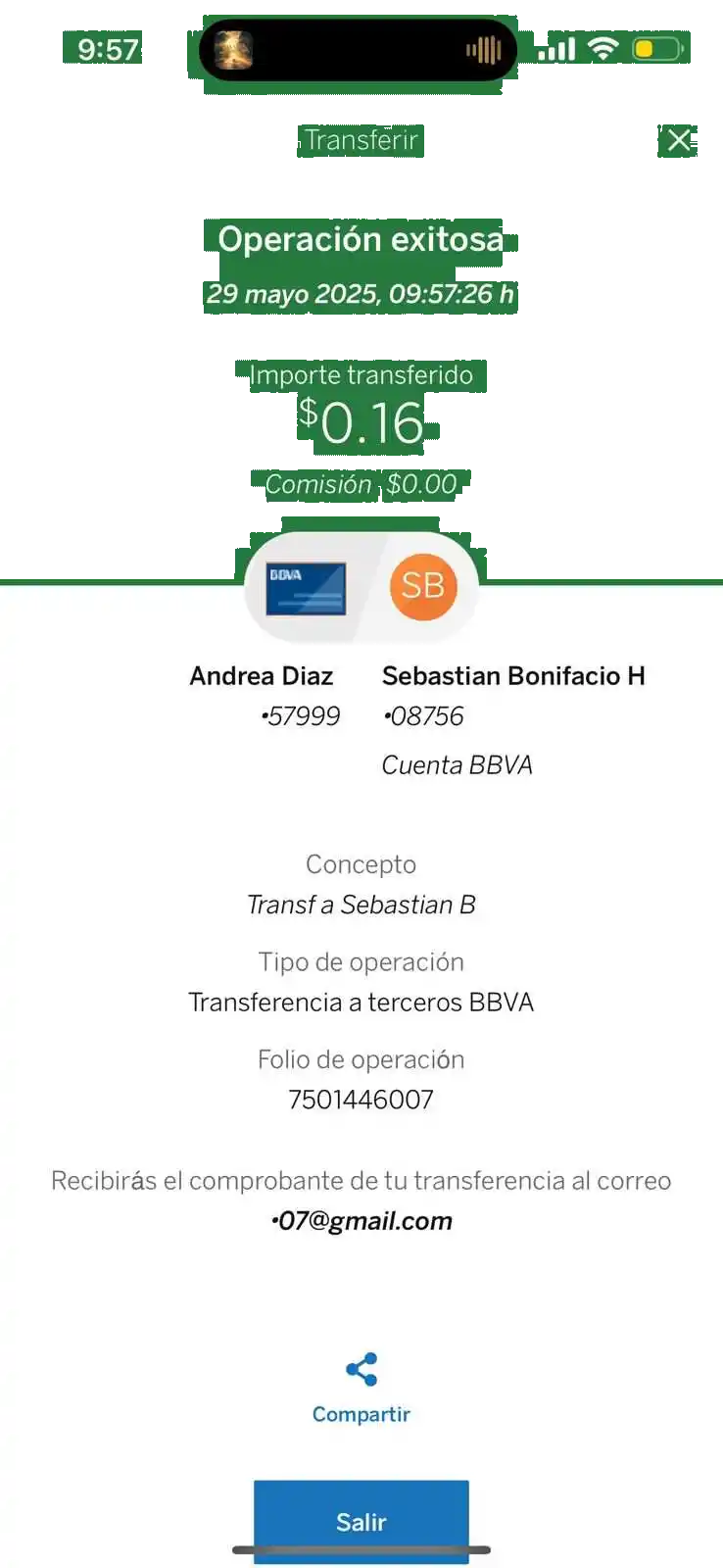This screenshot has height=1568, width=723.
Task: Close the Transferir confirmation screen
Action: click(678, 140)
